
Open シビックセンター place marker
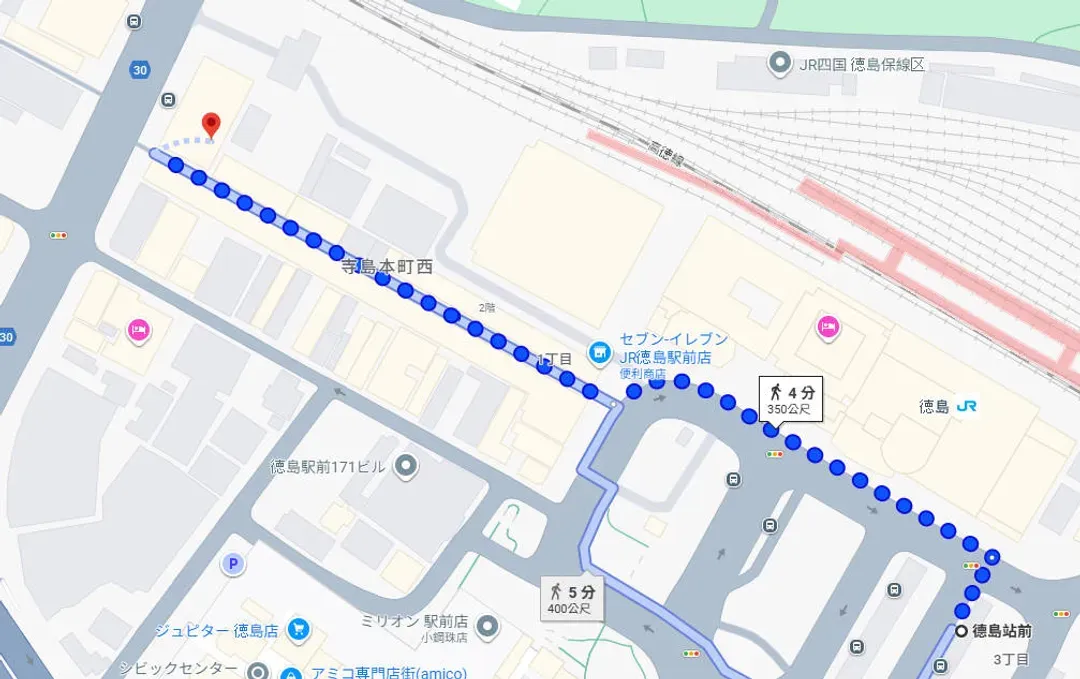click(258, 670)
